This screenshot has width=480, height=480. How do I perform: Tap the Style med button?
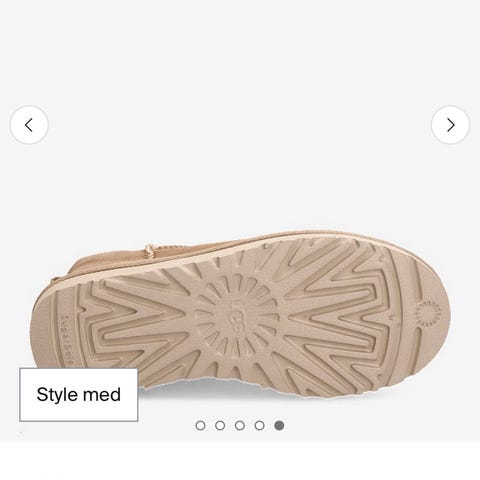tap(79, 395)
